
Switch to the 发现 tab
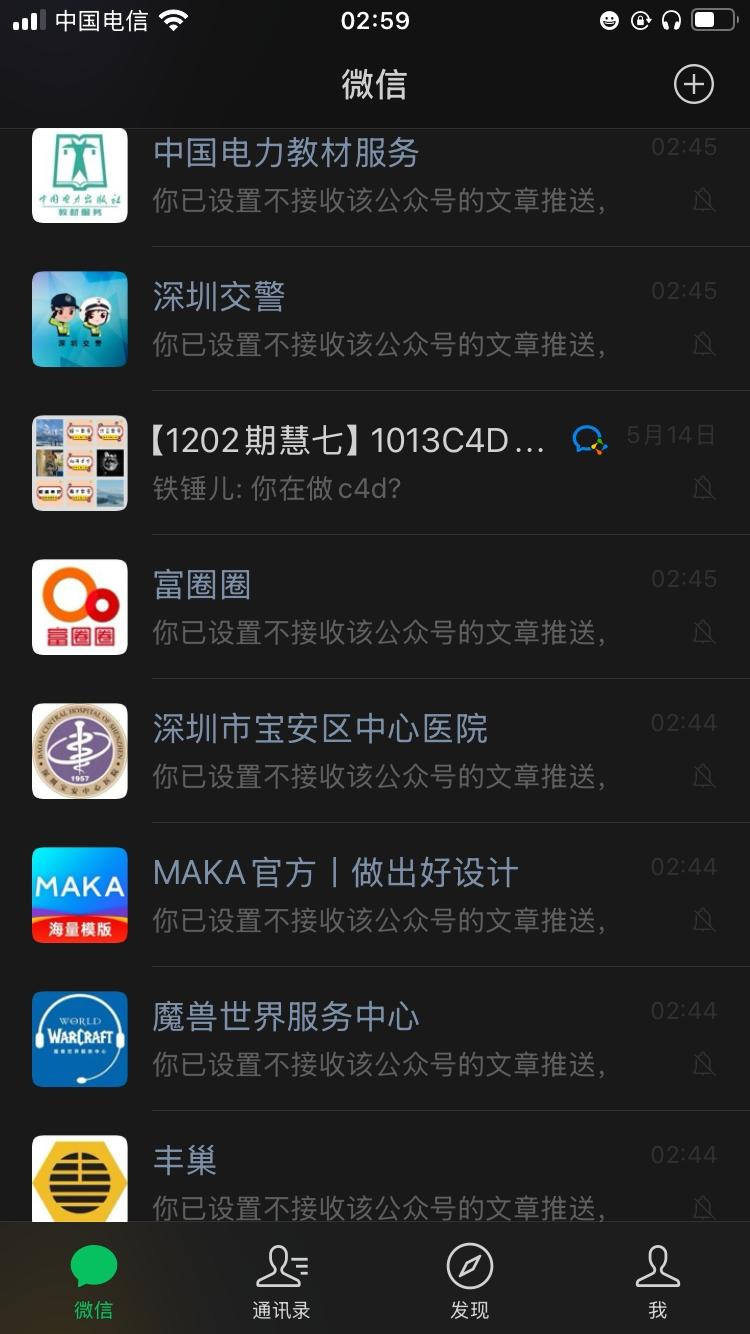pos(469,1281)
